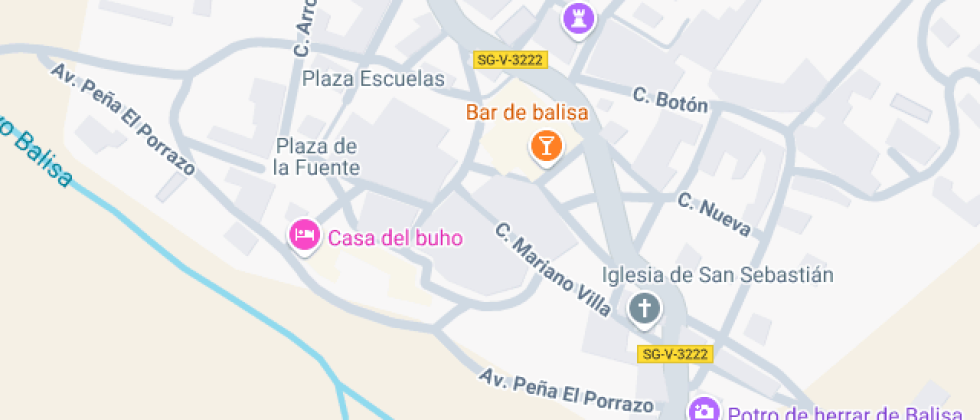Select the Casa del buho hotel pin
Viewport: 980px width, 420px height.
point(303,236)
